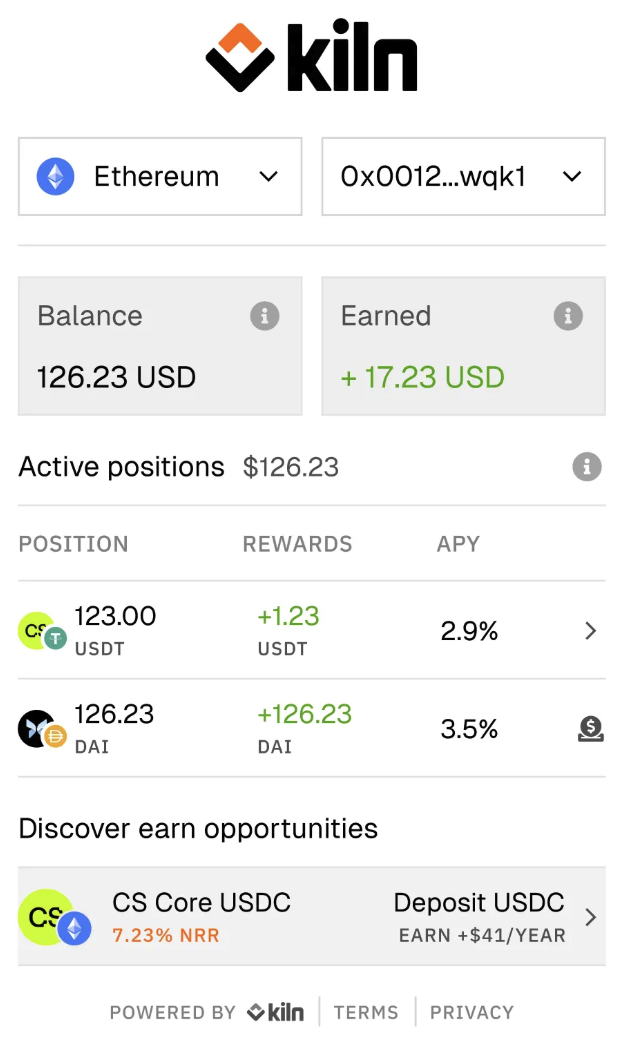The width and height of the screenshot is (627, 1049).
Task: Show info about Earned
Action: pyautogui.click(x=568, y=317)
